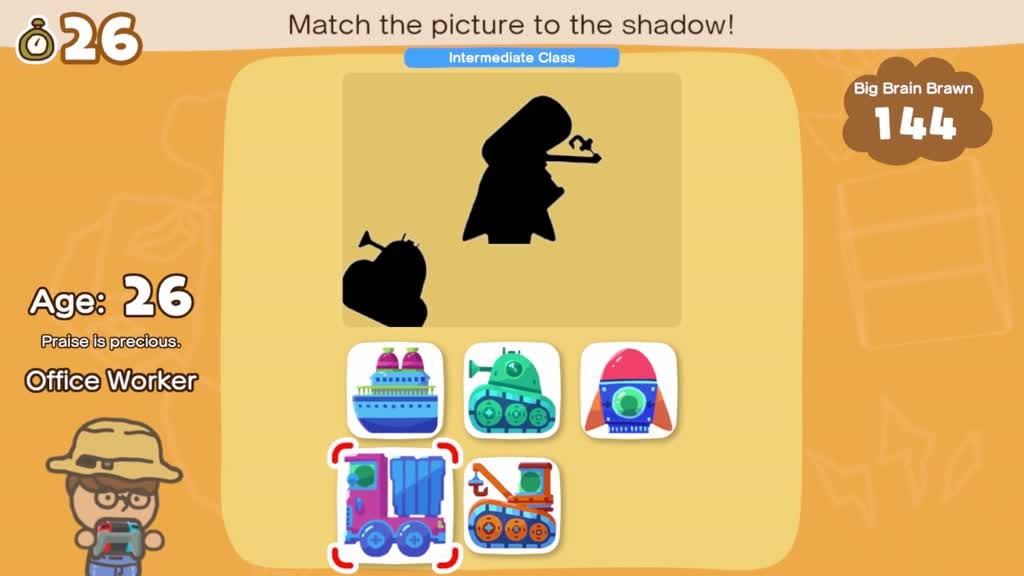Choose the green tank picture

point(512,391)
